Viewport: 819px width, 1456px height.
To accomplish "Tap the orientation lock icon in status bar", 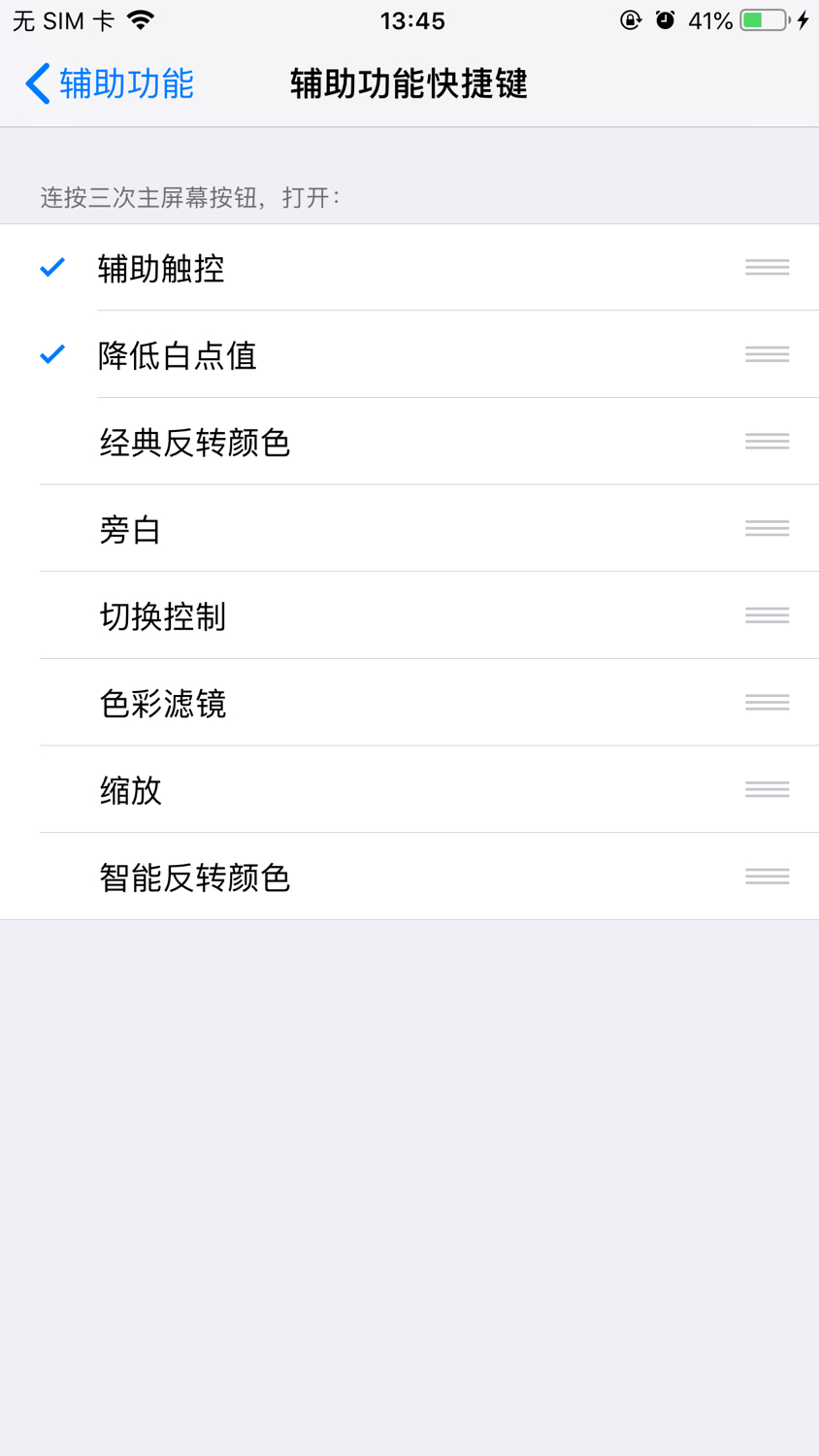I will click(x=629, y=19).
